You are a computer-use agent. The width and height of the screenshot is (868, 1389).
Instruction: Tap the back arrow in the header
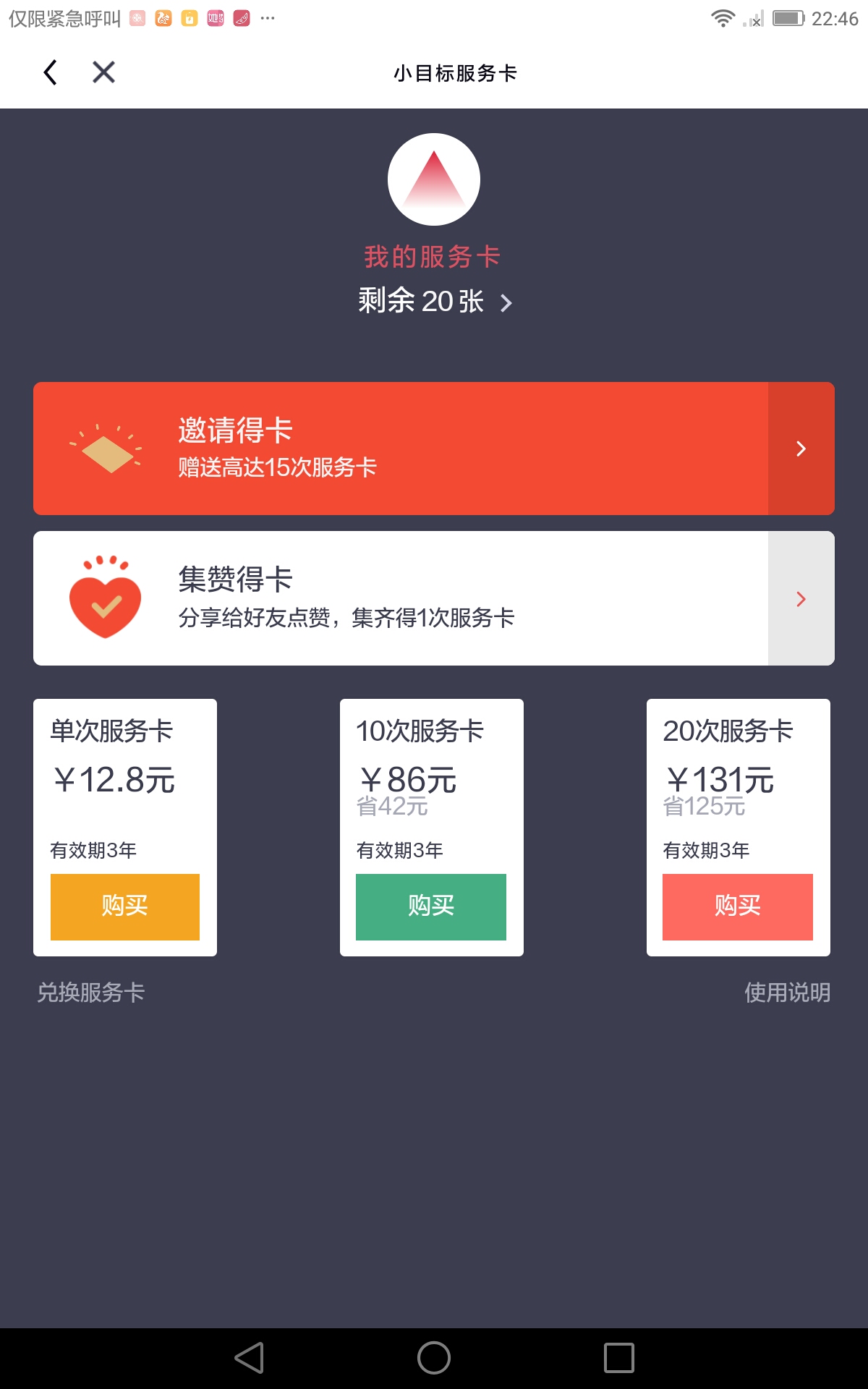pyautogui.click(x=50, y=72)
